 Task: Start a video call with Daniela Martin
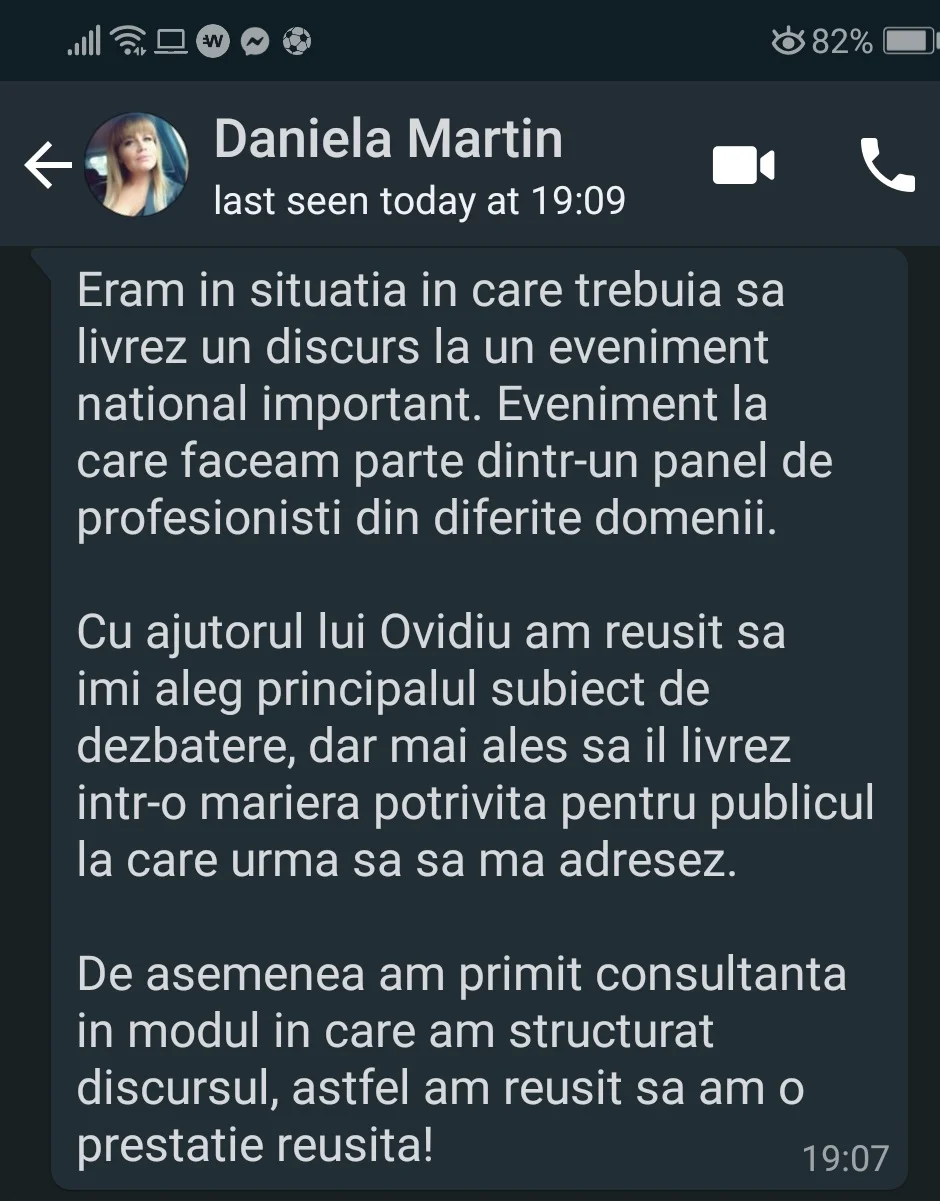(743, 165)
